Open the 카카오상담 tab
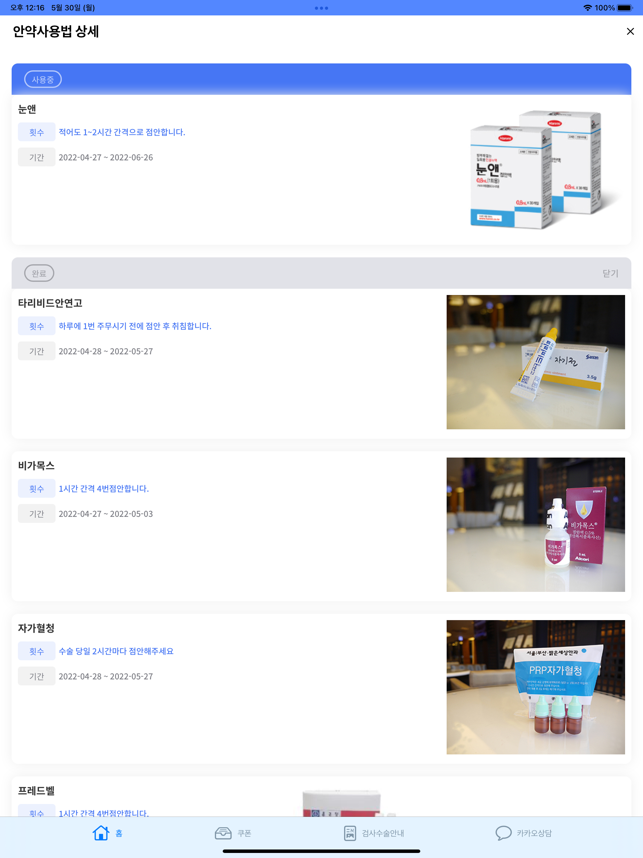This screenshot has height=858, width=643. point(523,833)
